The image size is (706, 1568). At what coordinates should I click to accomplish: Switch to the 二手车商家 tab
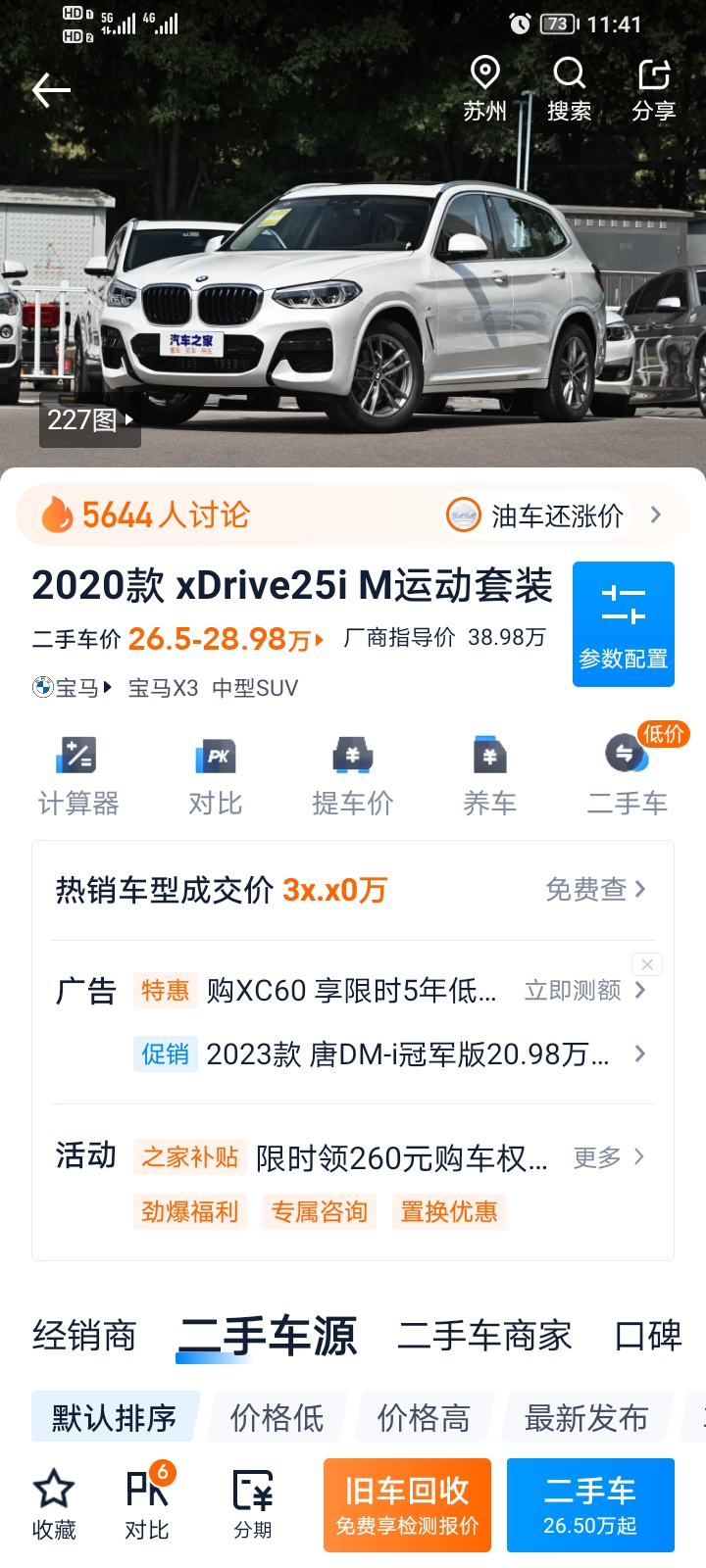tap(484, 1336)
